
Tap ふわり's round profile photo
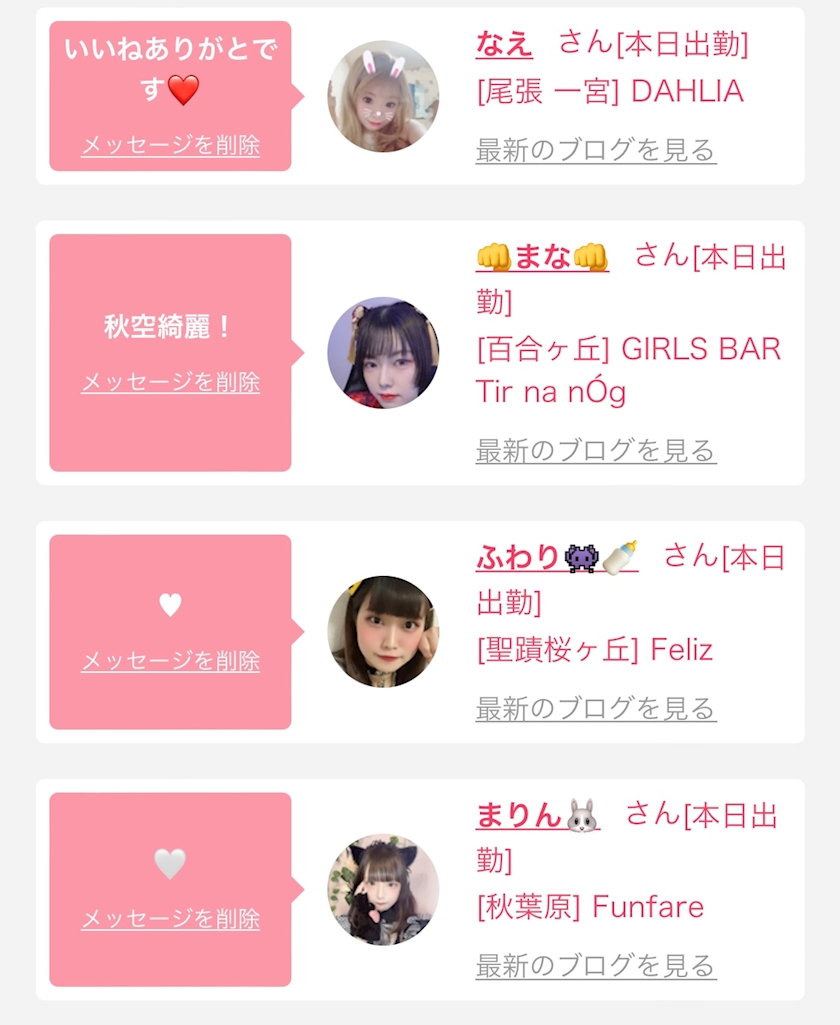click(x=383, y=631)
